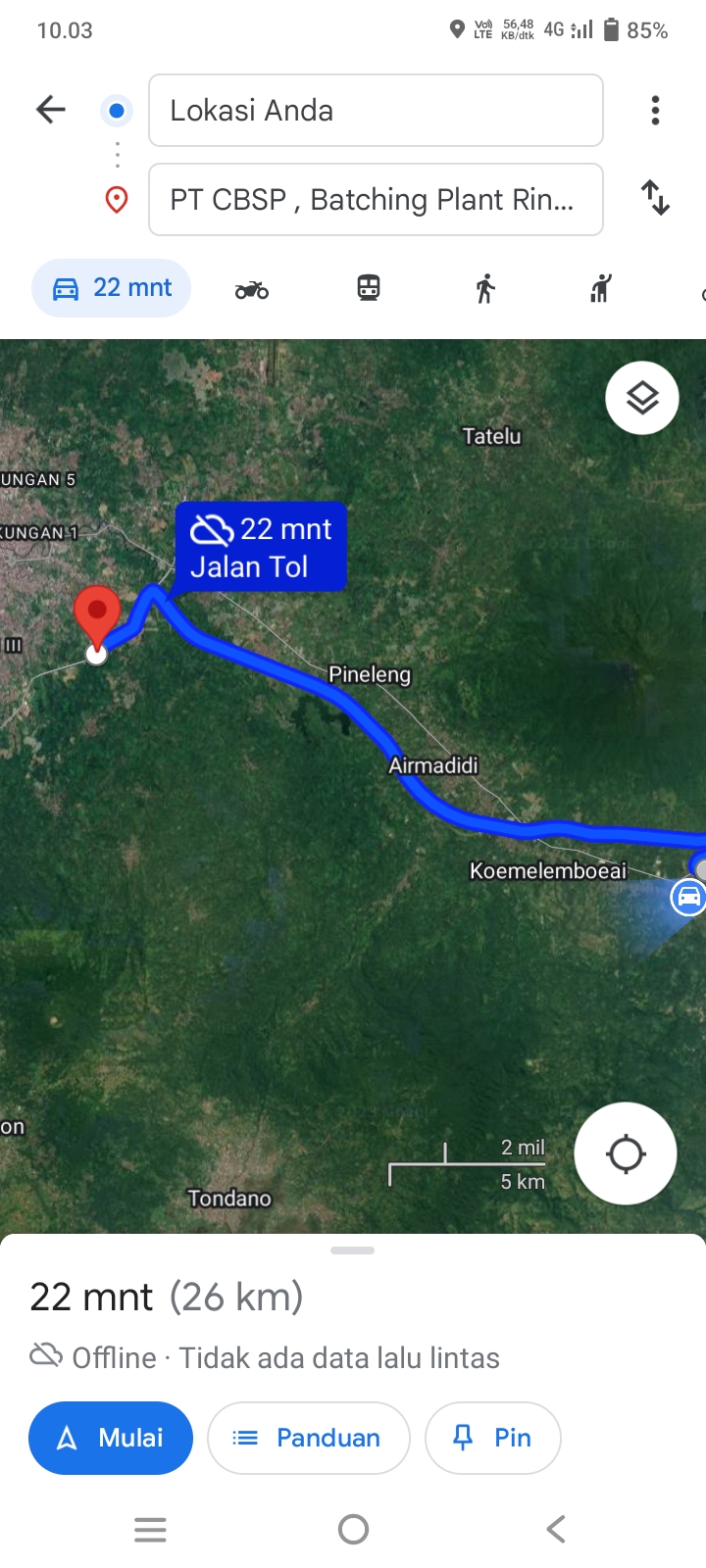Go back using the arrow icon

tap(51, 110)
